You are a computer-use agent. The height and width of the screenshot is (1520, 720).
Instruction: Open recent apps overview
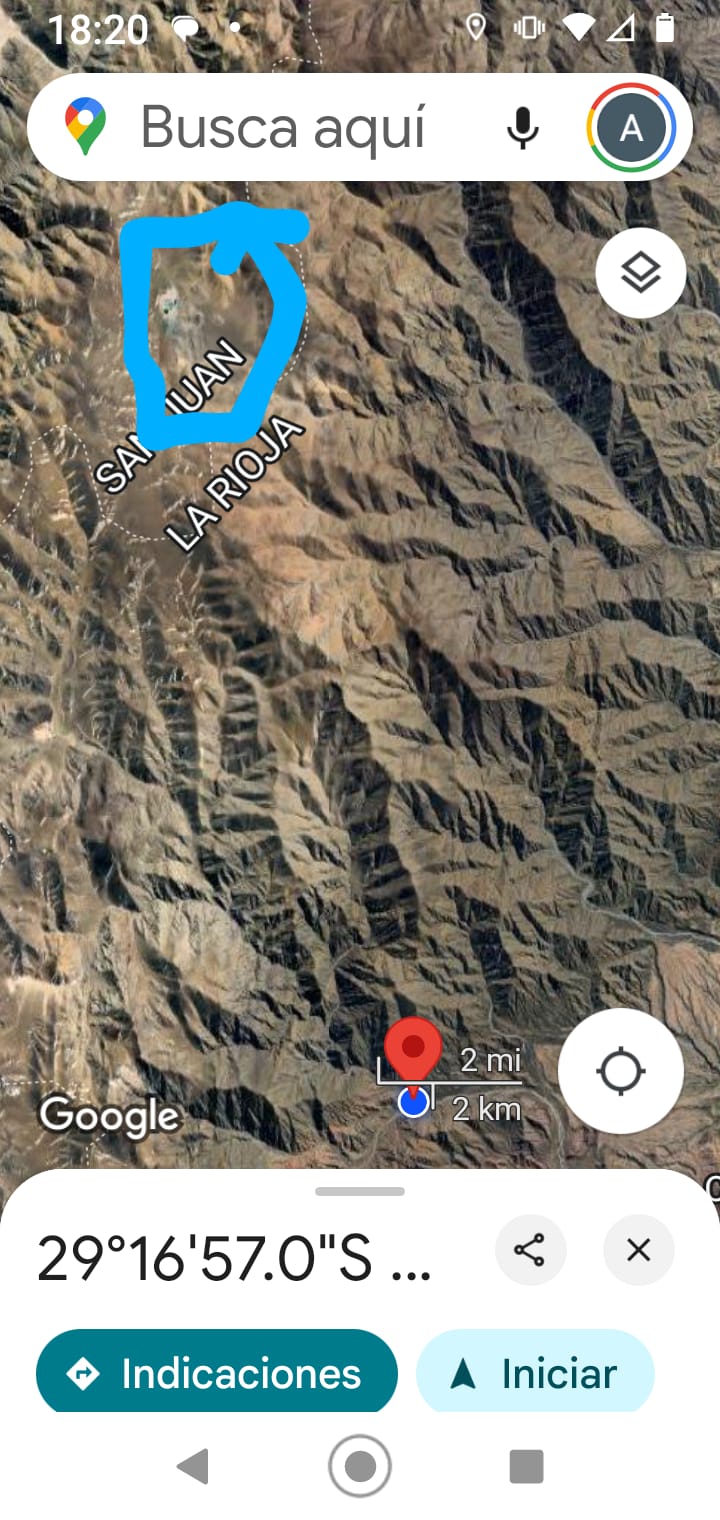[x=526, y=1467]
